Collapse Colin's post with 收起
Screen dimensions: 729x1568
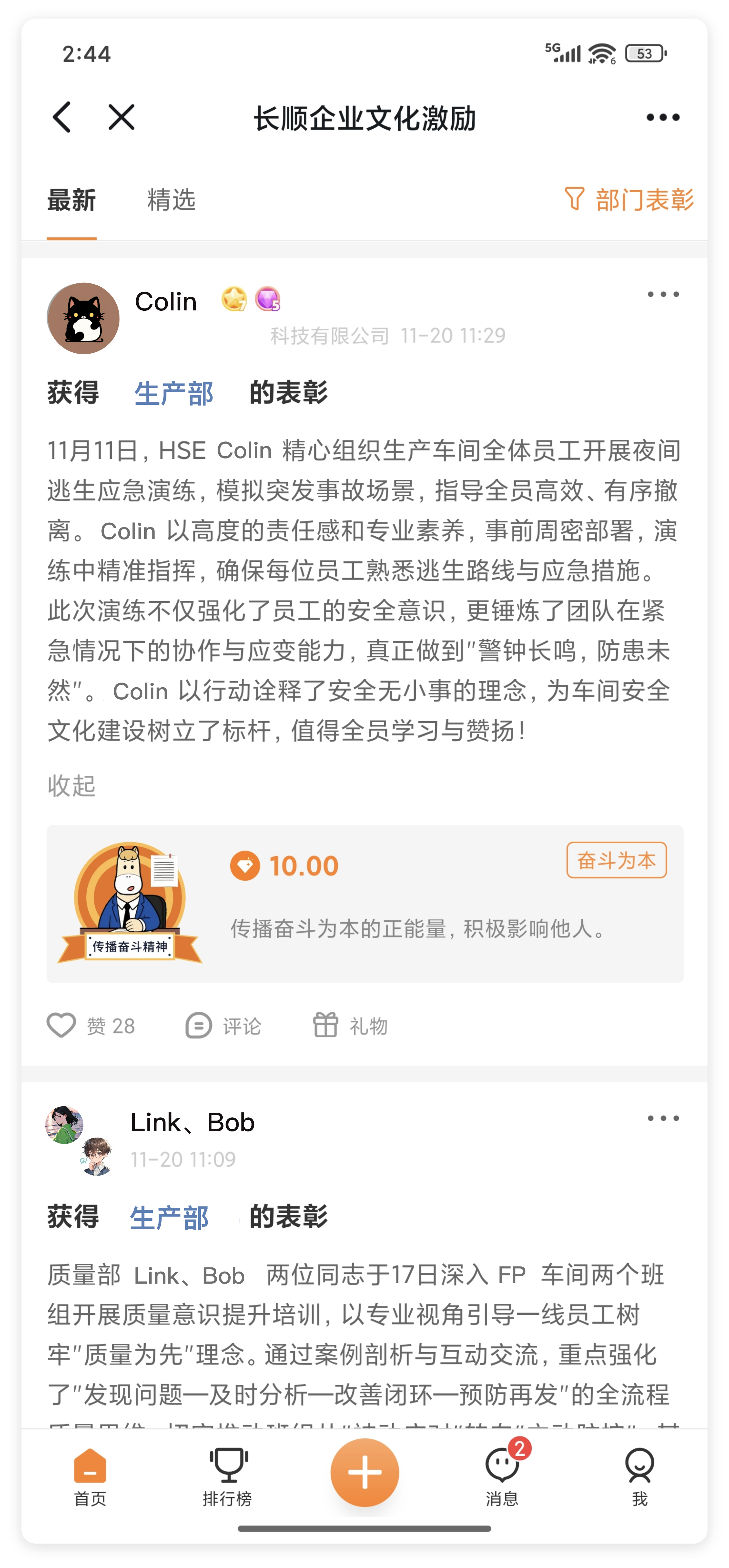tap(71, 786)
